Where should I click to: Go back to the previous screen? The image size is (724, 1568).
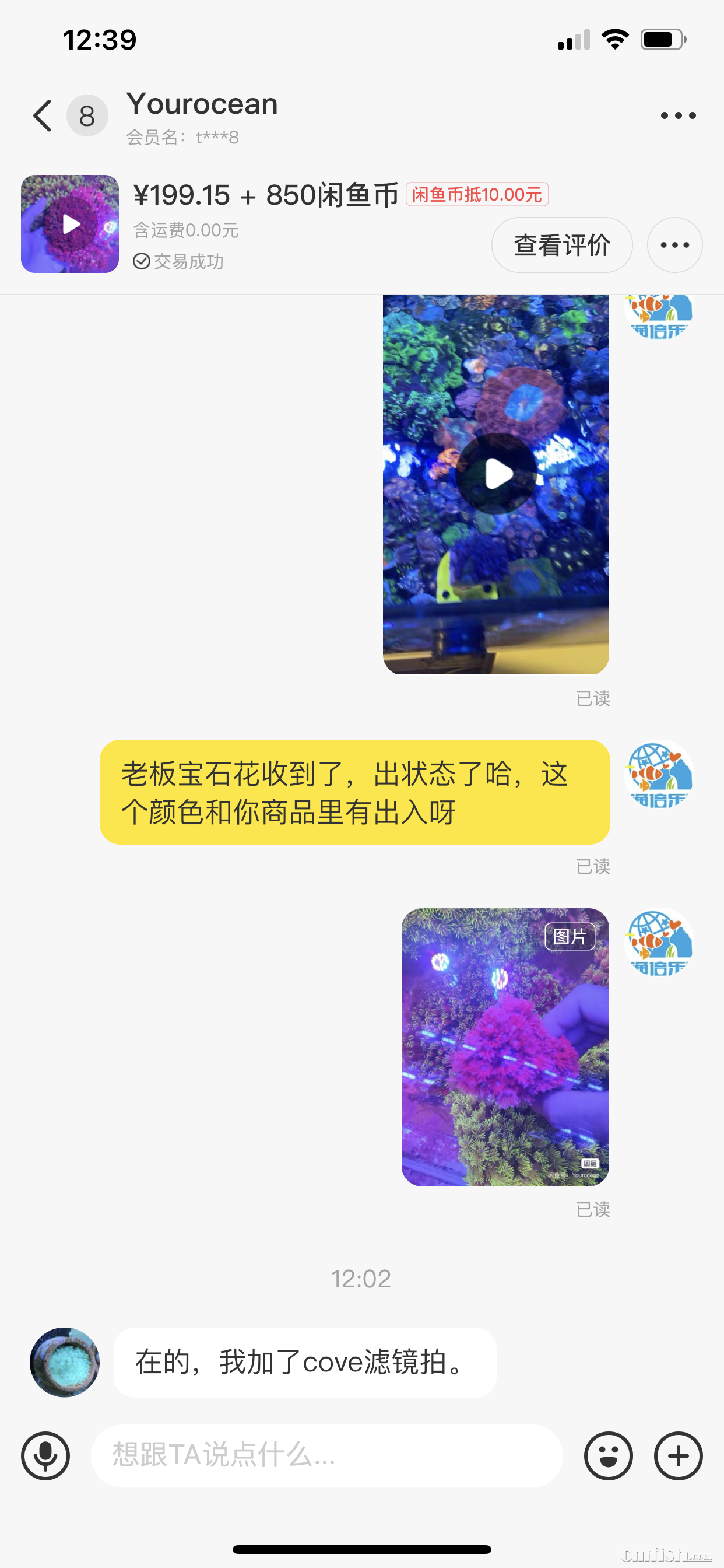tap(43, 116)
